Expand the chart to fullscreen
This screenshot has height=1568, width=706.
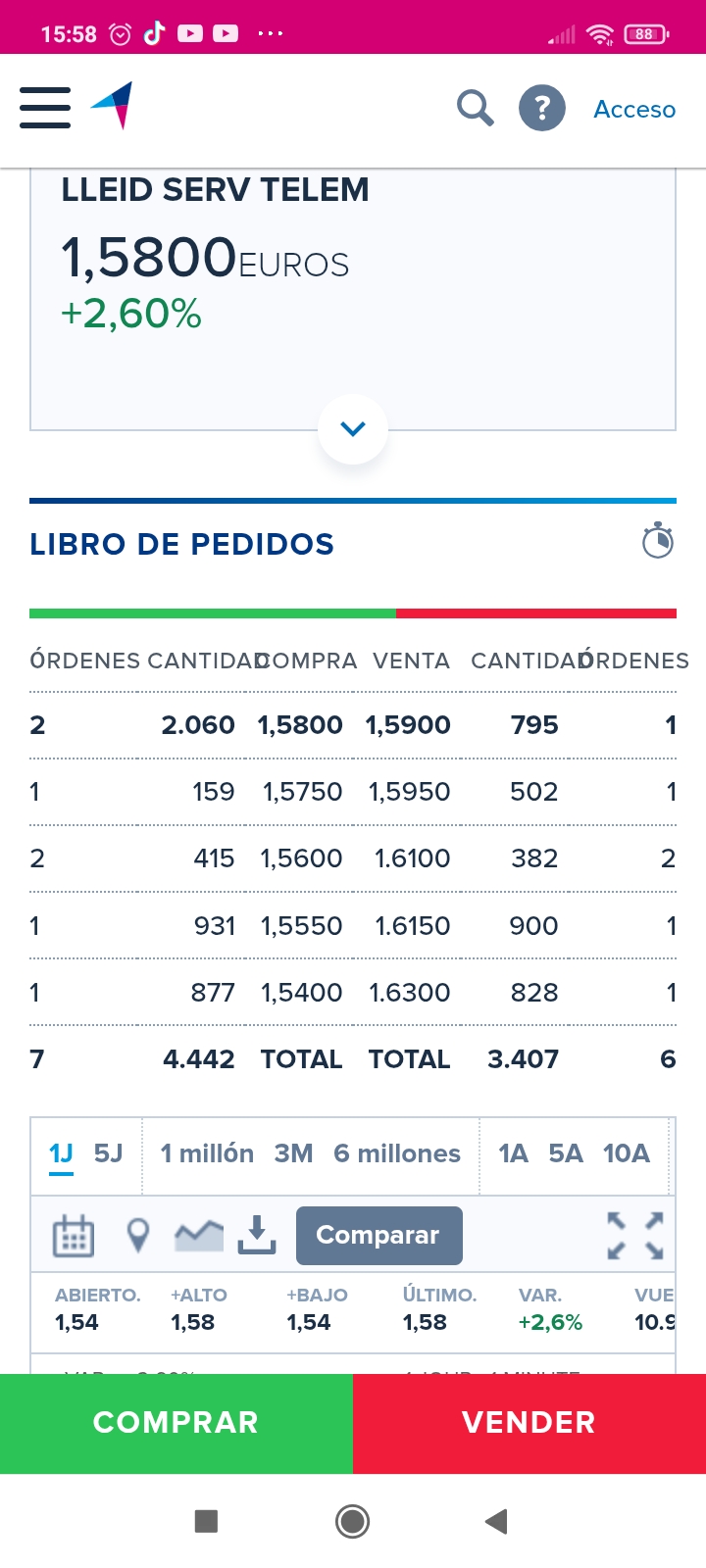click(x=635, y=1235)
